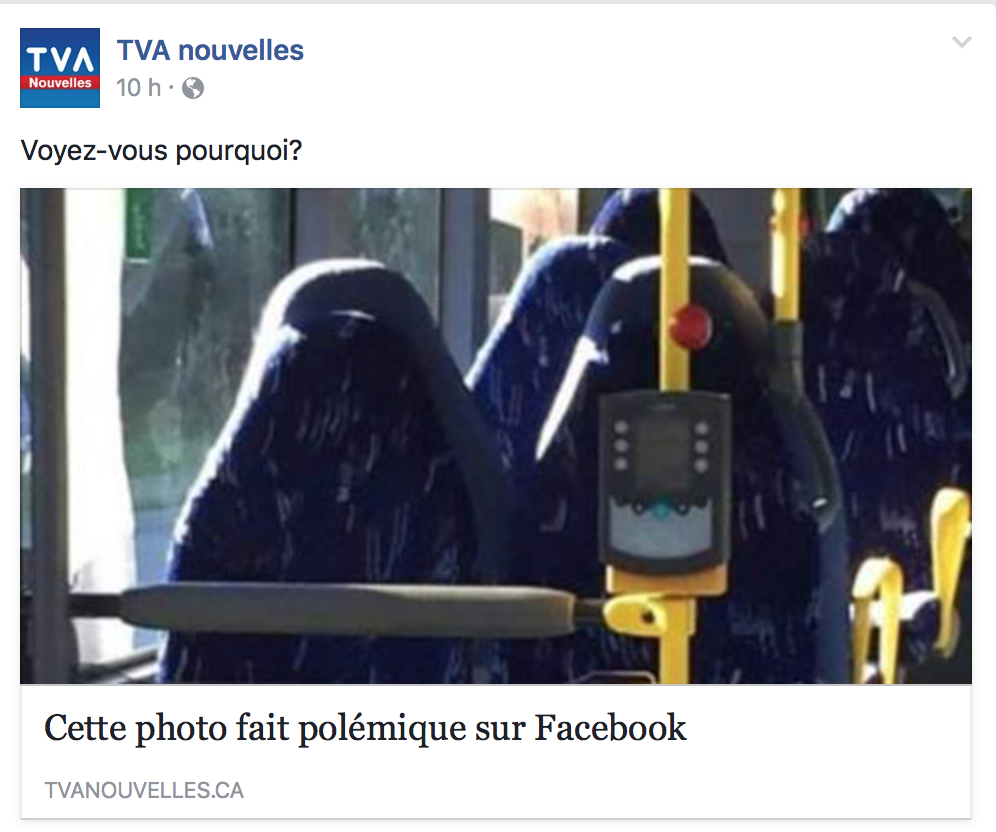Open the article 'Cette photo fait polémique sur Facebook'

365,728
